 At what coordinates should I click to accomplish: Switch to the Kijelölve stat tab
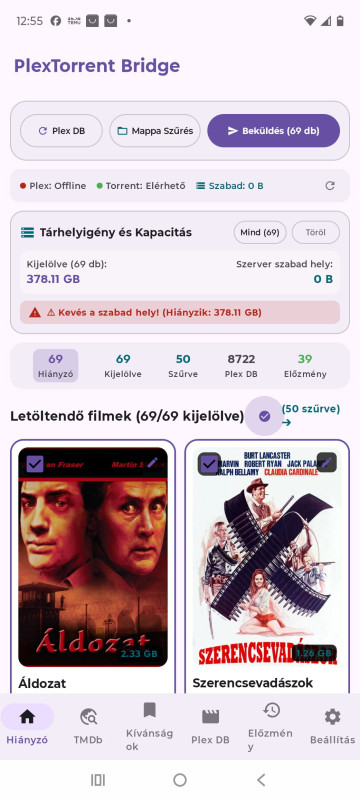click(123, 366)
